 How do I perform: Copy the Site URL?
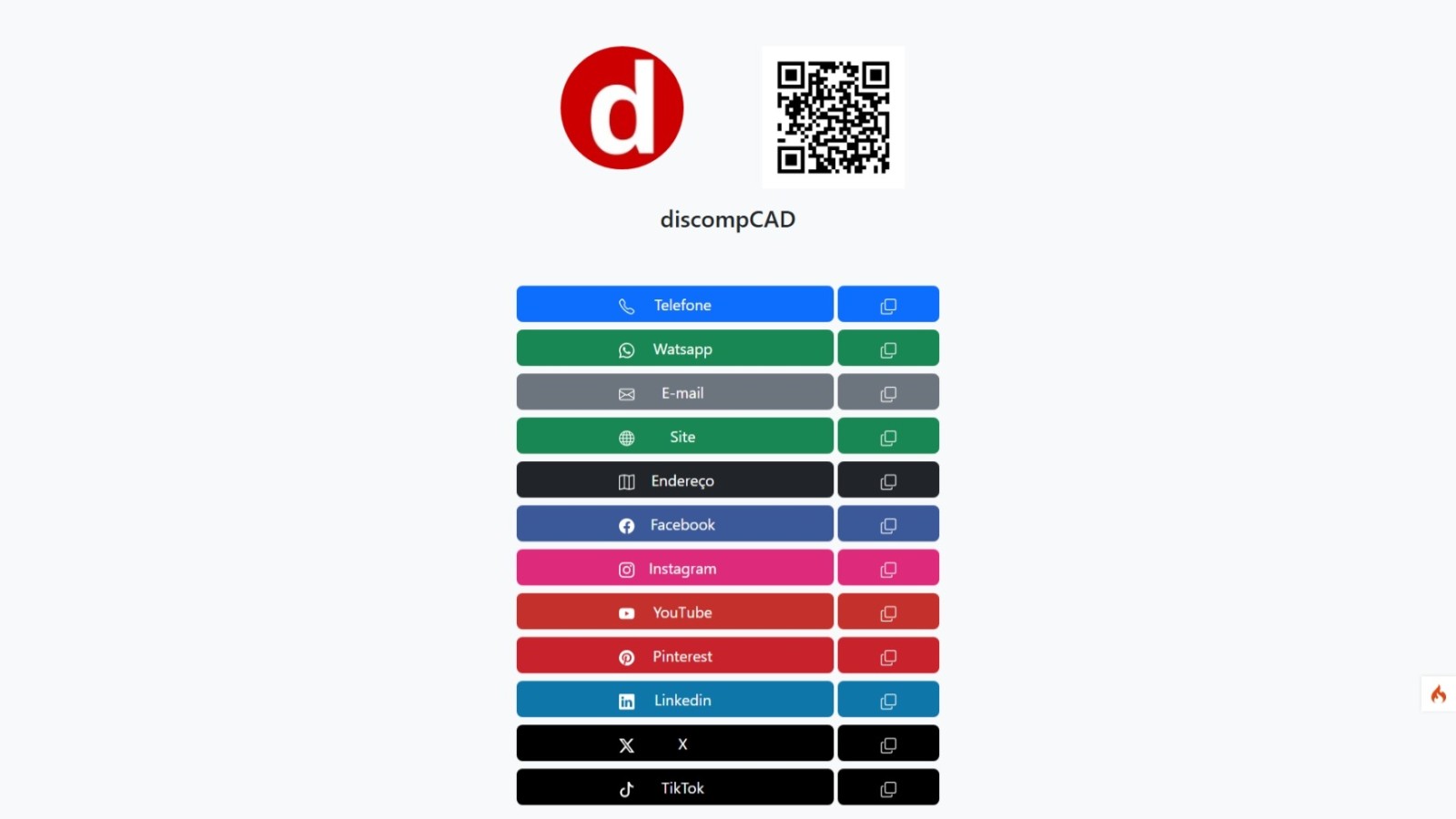(x=888, y=436)
